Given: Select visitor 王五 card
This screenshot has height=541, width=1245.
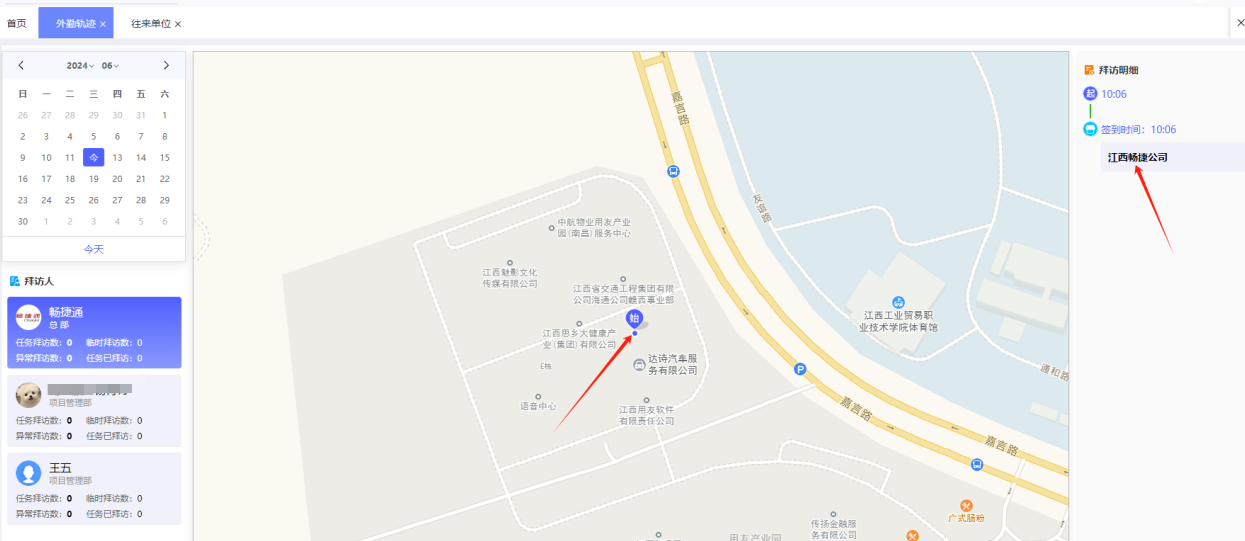Looking at the screenshot, I should pos(94,488).
